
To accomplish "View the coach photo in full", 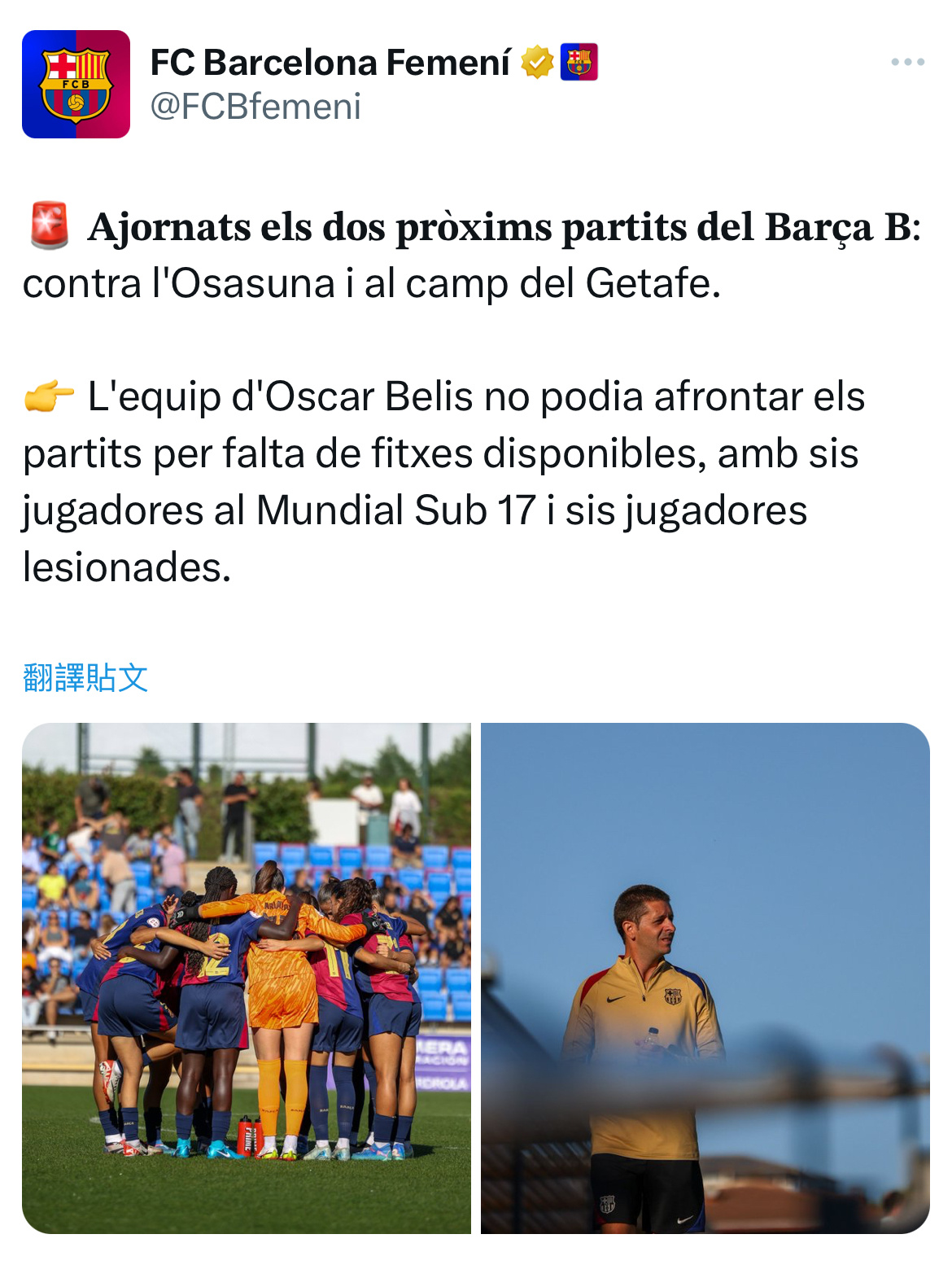I will pyautogui.click(x=705, y=978).
